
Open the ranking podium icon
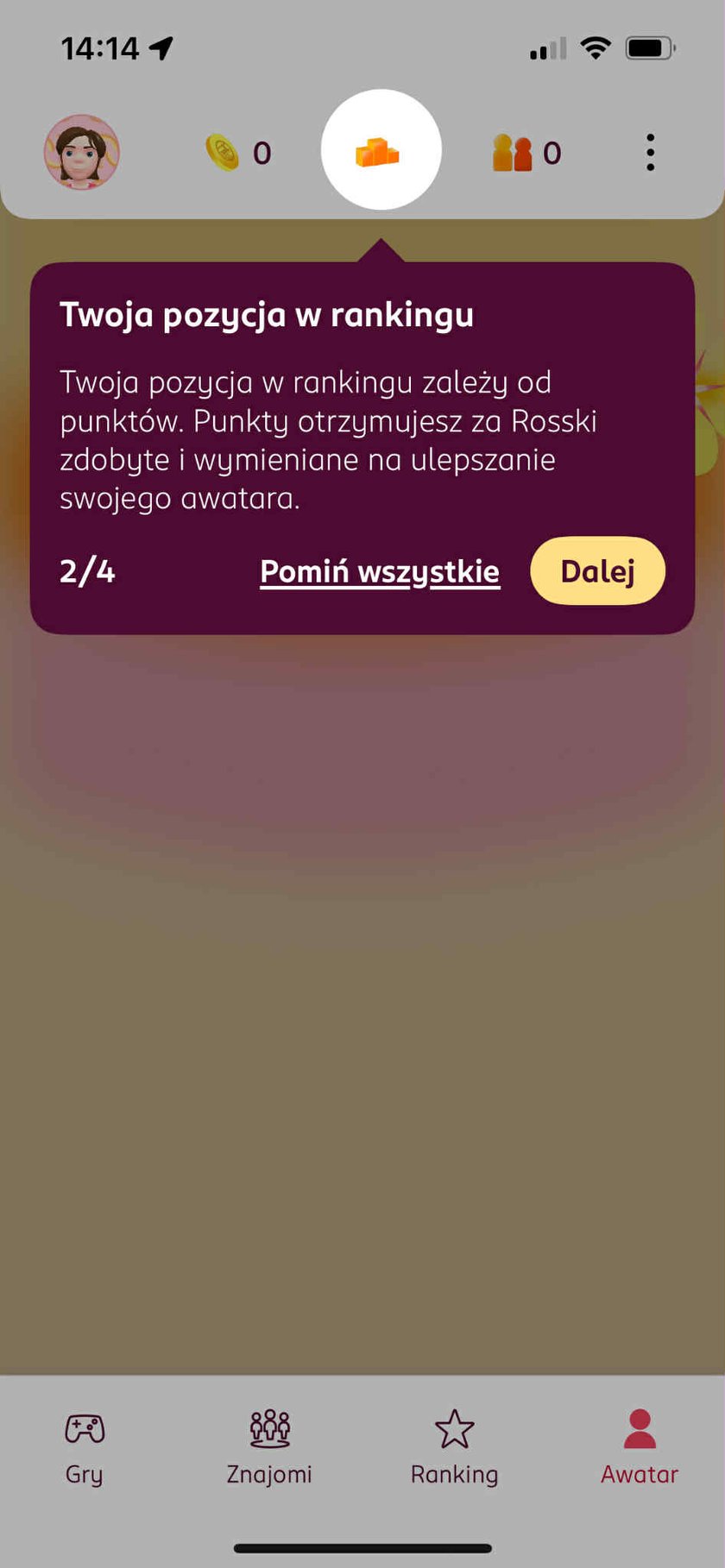click(x=381, y=150)
